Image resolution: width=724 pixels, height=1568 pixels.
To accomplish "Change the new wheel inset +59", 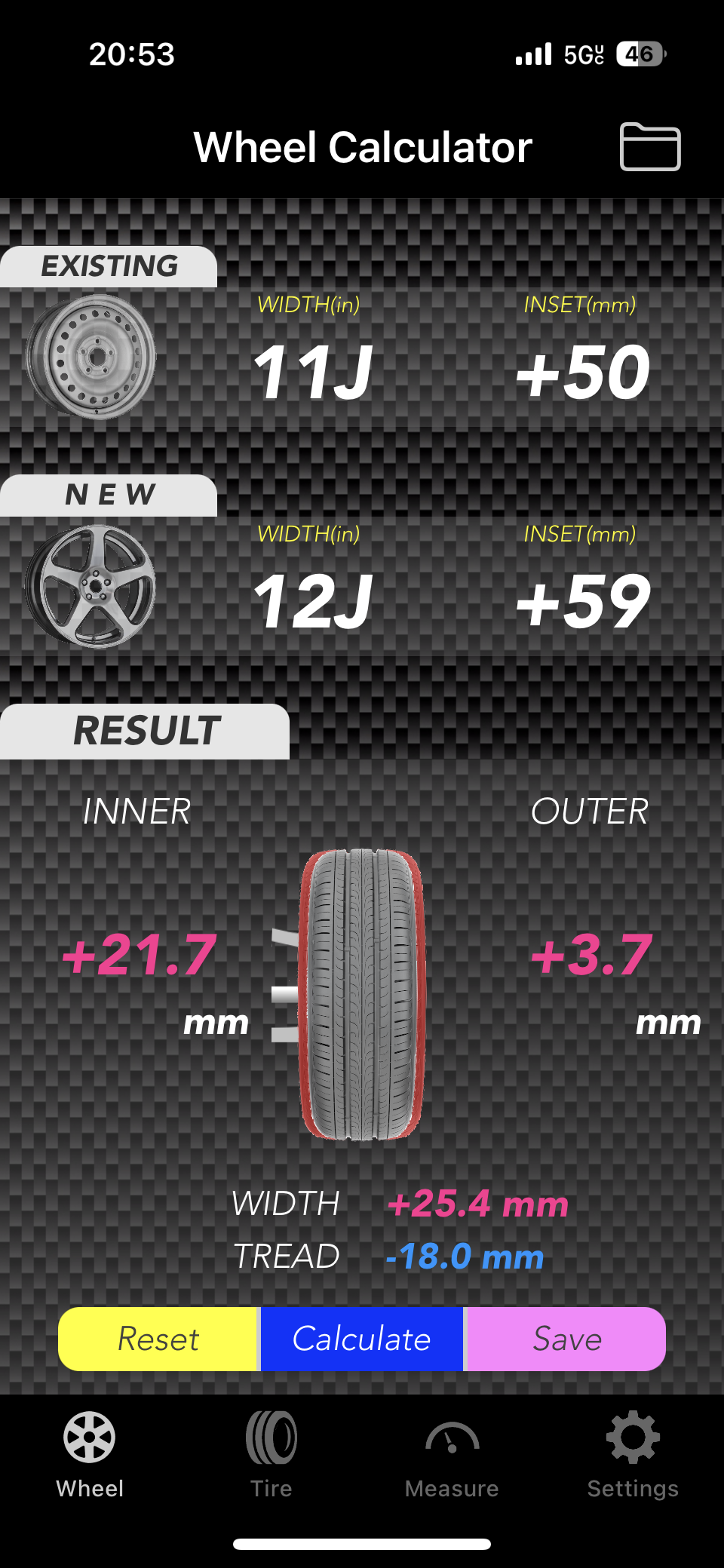I will click(x=582, y=602).
